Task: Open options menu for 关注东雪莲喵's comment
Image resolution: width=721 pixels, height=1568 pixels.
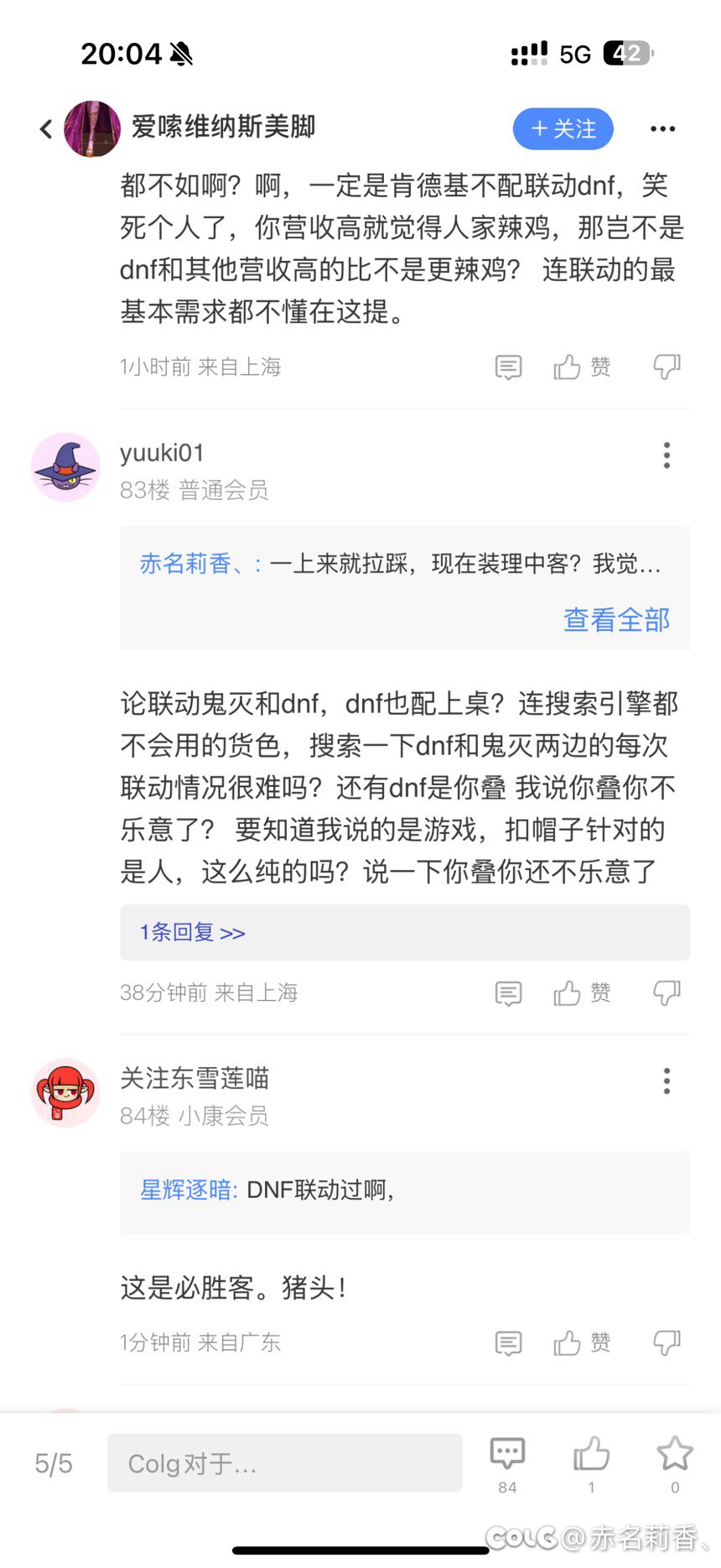Action: point(667,1081)
